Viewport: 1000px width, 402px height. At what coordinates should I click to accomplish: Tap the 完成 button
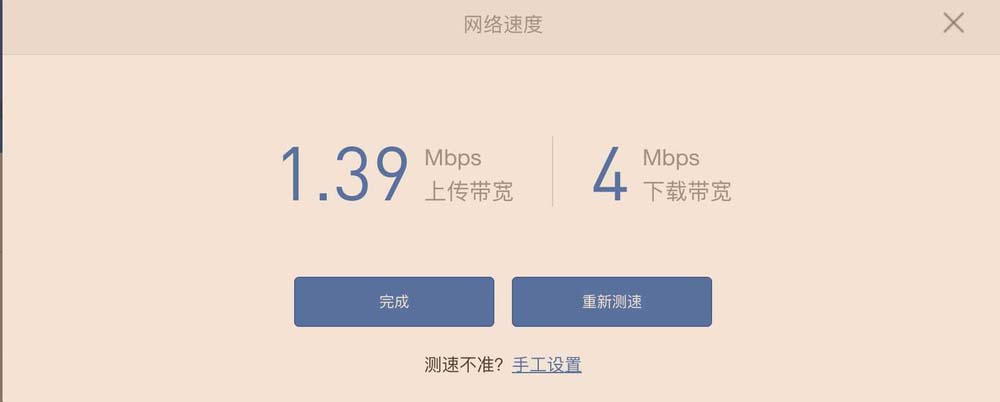pos(394,302)
